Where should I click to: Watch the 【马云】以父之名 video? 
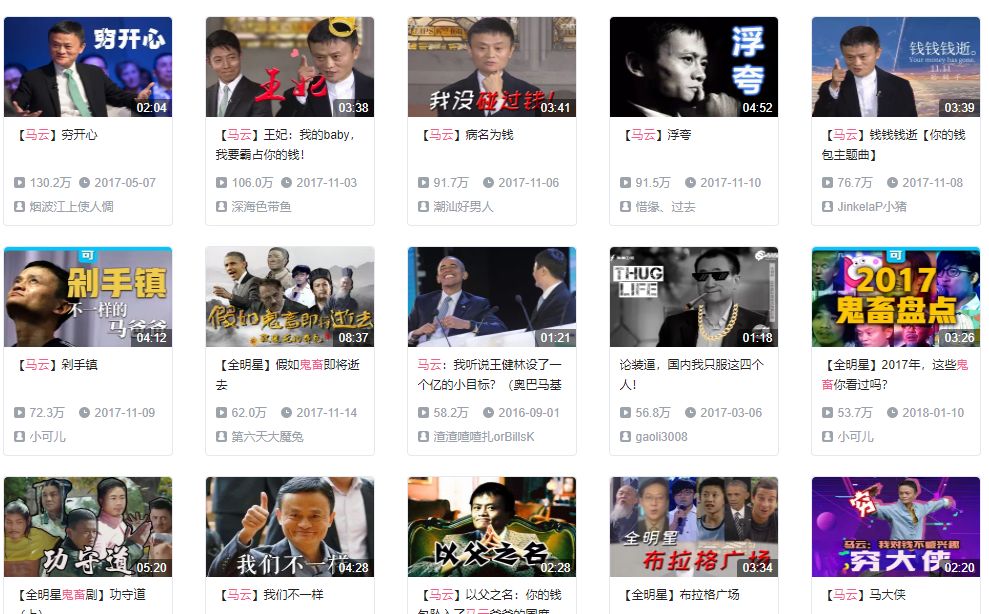click(x=492, y=527)
